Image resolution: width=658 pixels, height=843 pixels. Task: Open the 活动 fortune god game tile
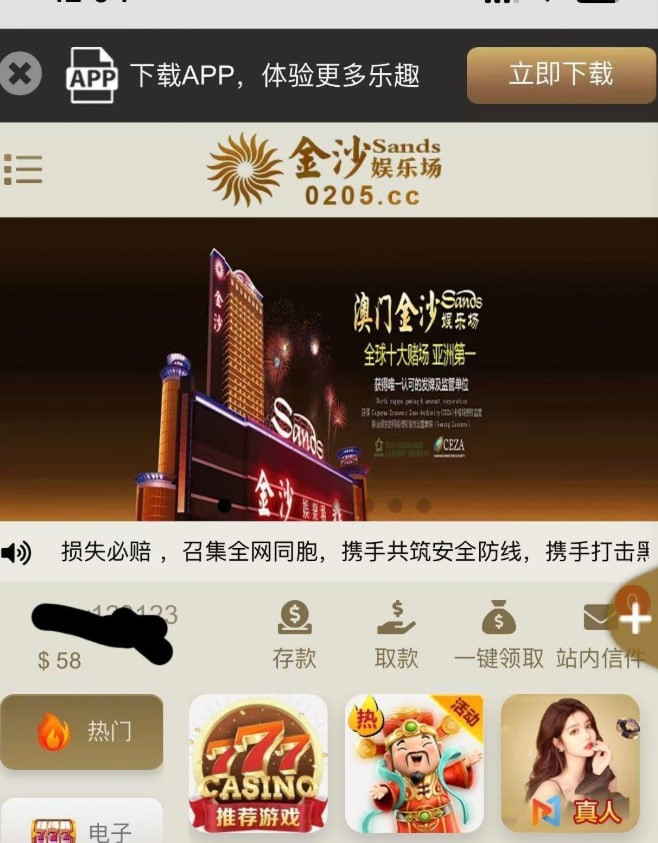click(414, 764)
